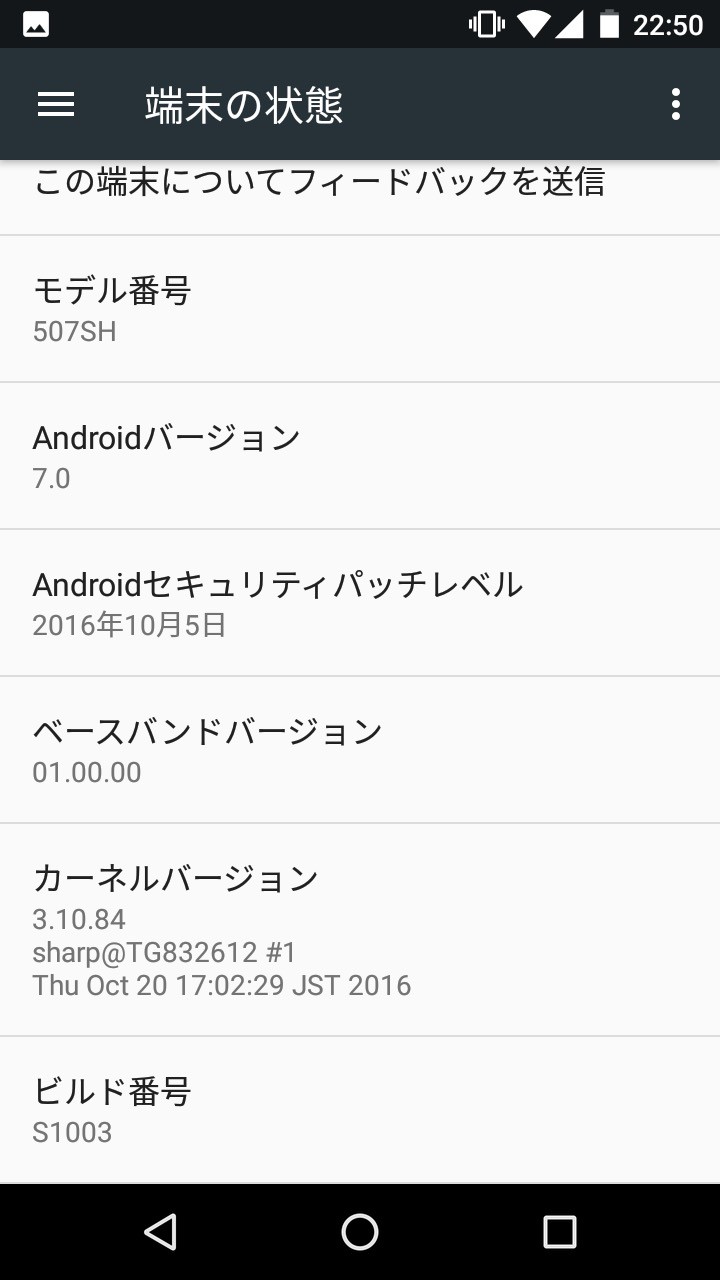Screen dimensions: 720x1280
Task: Tap the Androidバージョン row
Action: 360,456
